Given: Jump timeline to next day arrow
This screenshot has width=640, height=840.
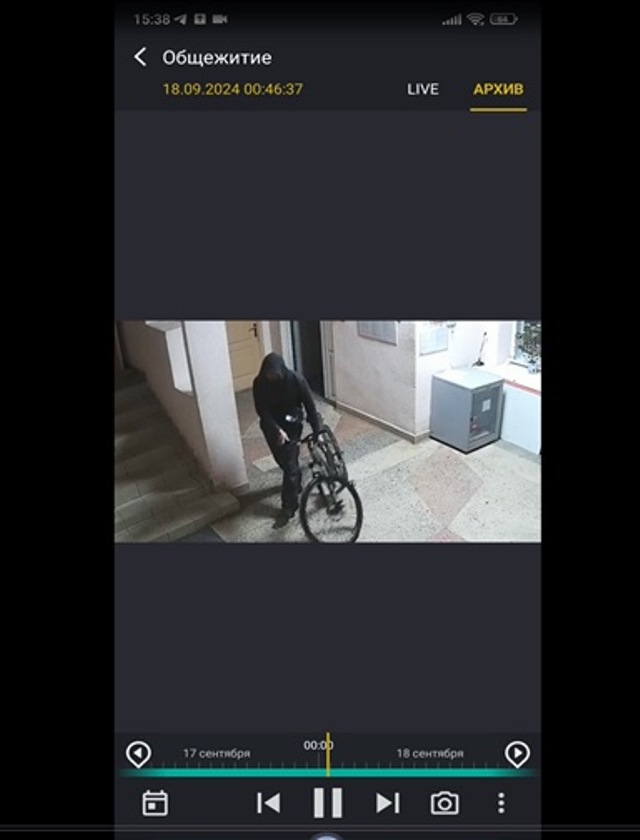Looking at the screenshot, I should click(x=517, y=753).
